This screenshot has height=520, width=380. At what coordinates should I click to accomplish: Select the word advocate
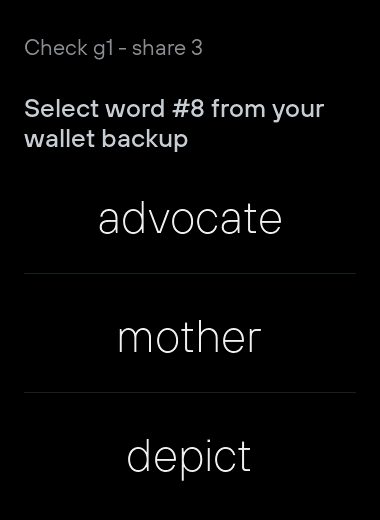190,218
